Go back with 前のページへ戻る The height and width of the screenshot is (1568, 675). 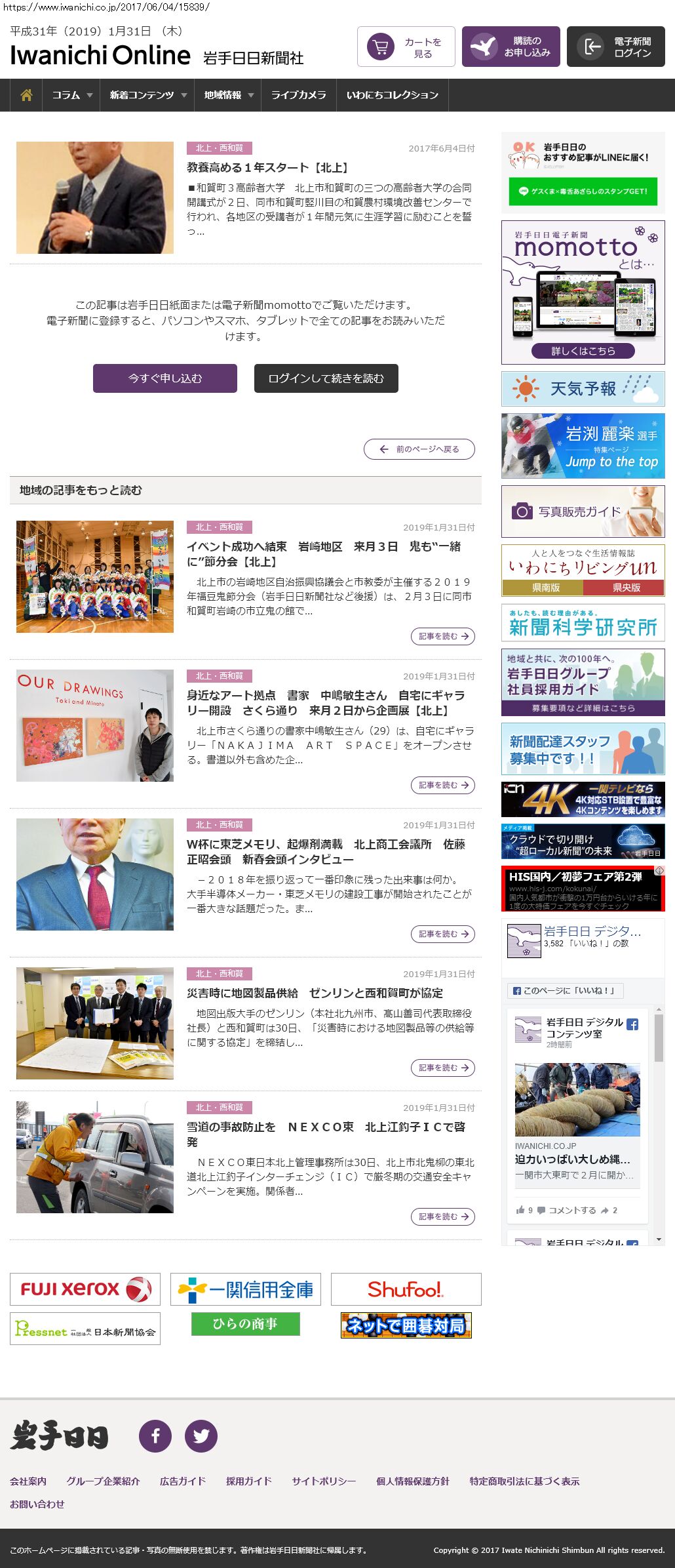419,449
